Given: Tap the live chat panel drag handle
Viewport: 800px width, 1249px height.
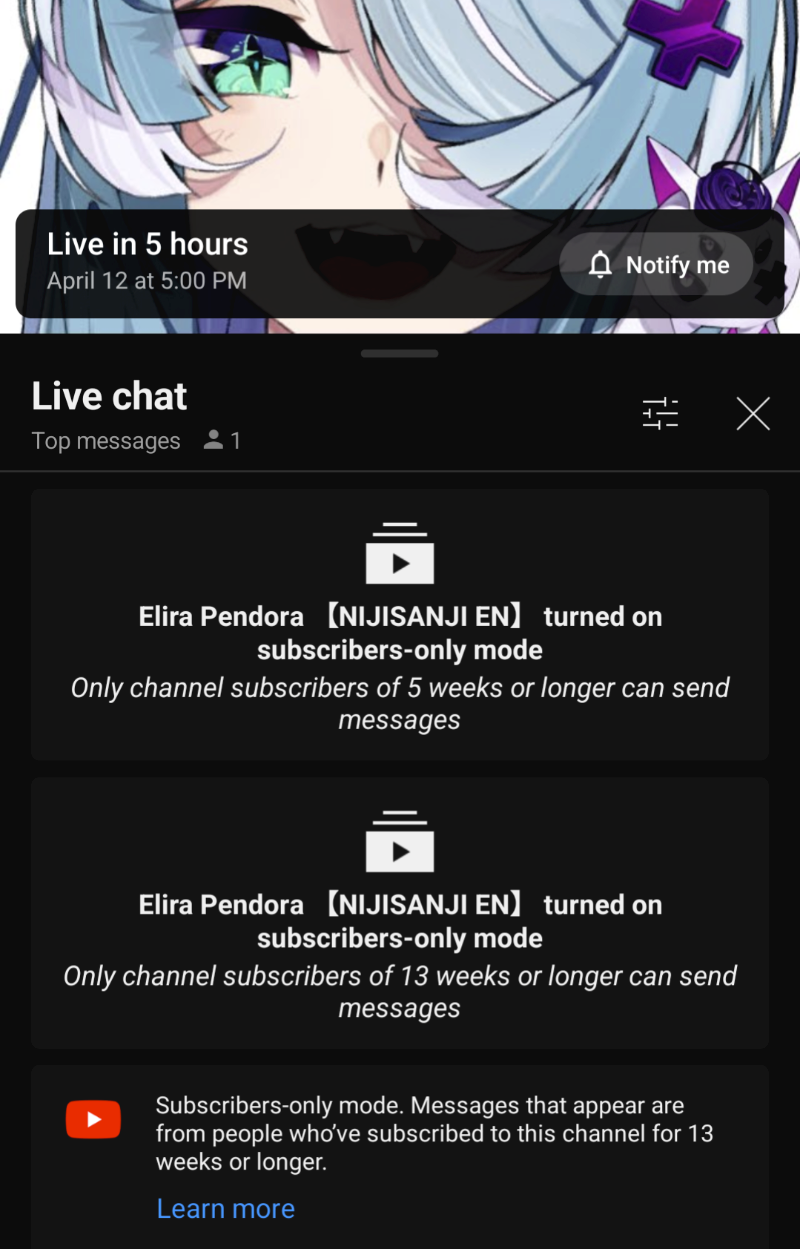Looking at the screenshot, I should coord(399,353).
